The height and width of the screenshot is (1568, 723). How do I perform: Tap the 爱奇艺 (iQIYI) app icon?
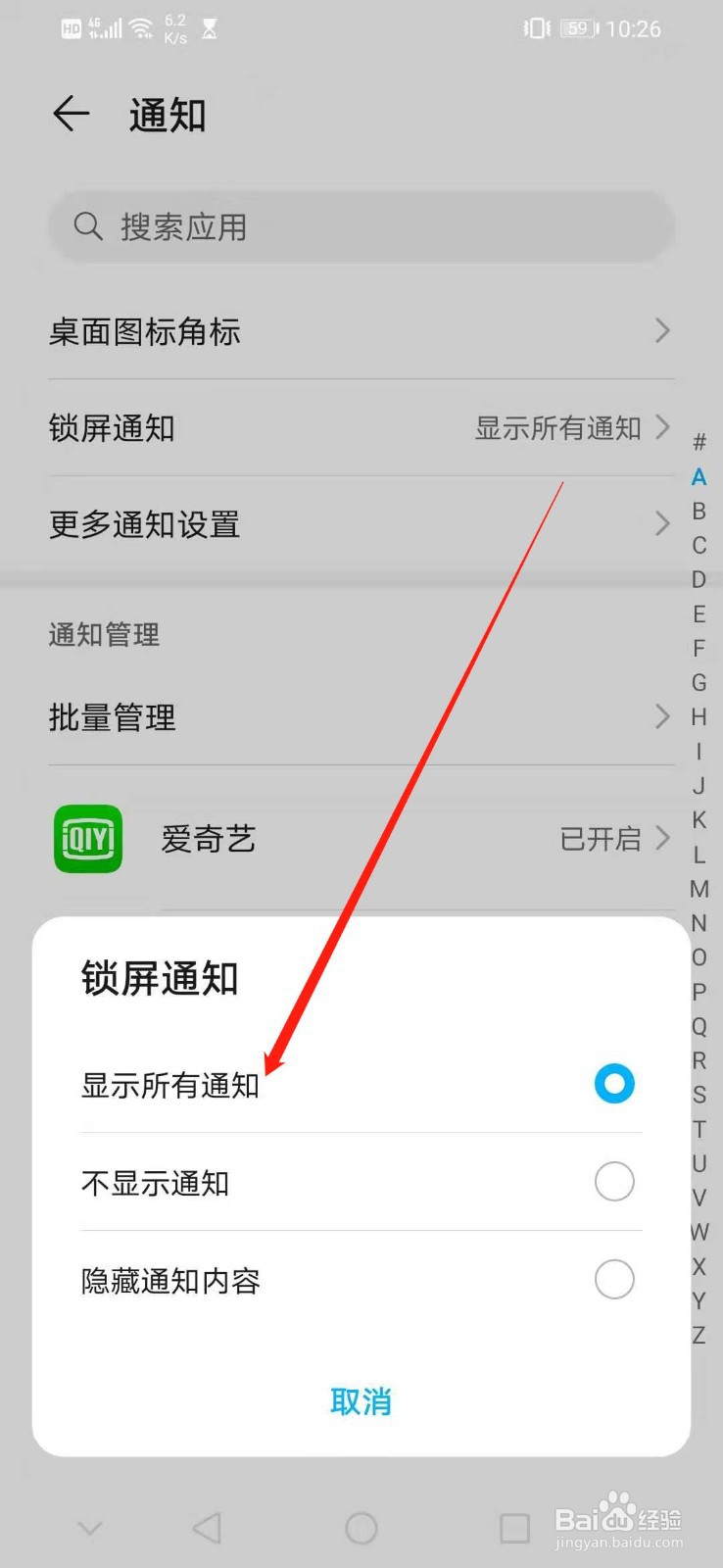87,839
